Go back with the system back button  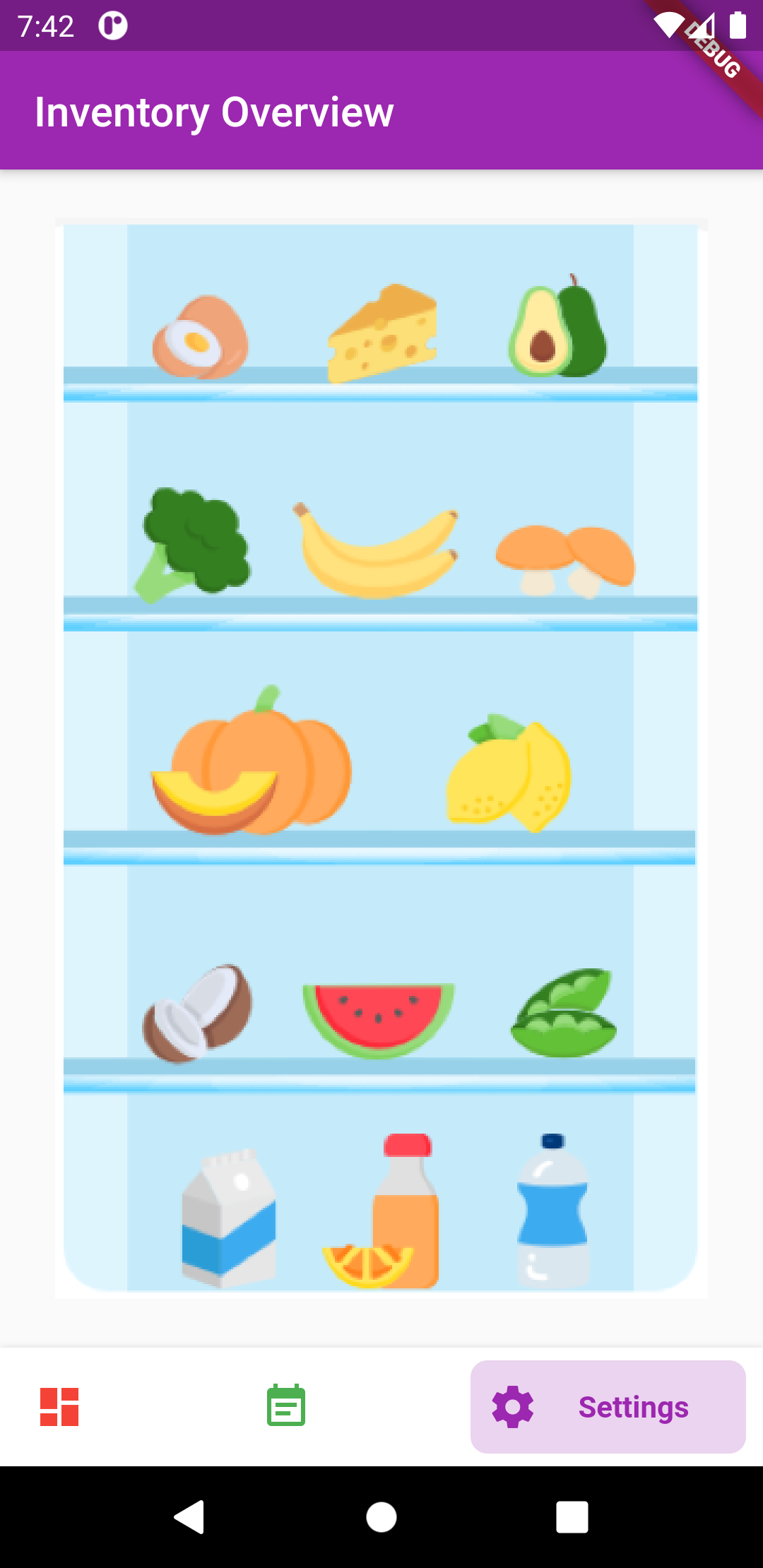pos(189,1516)
